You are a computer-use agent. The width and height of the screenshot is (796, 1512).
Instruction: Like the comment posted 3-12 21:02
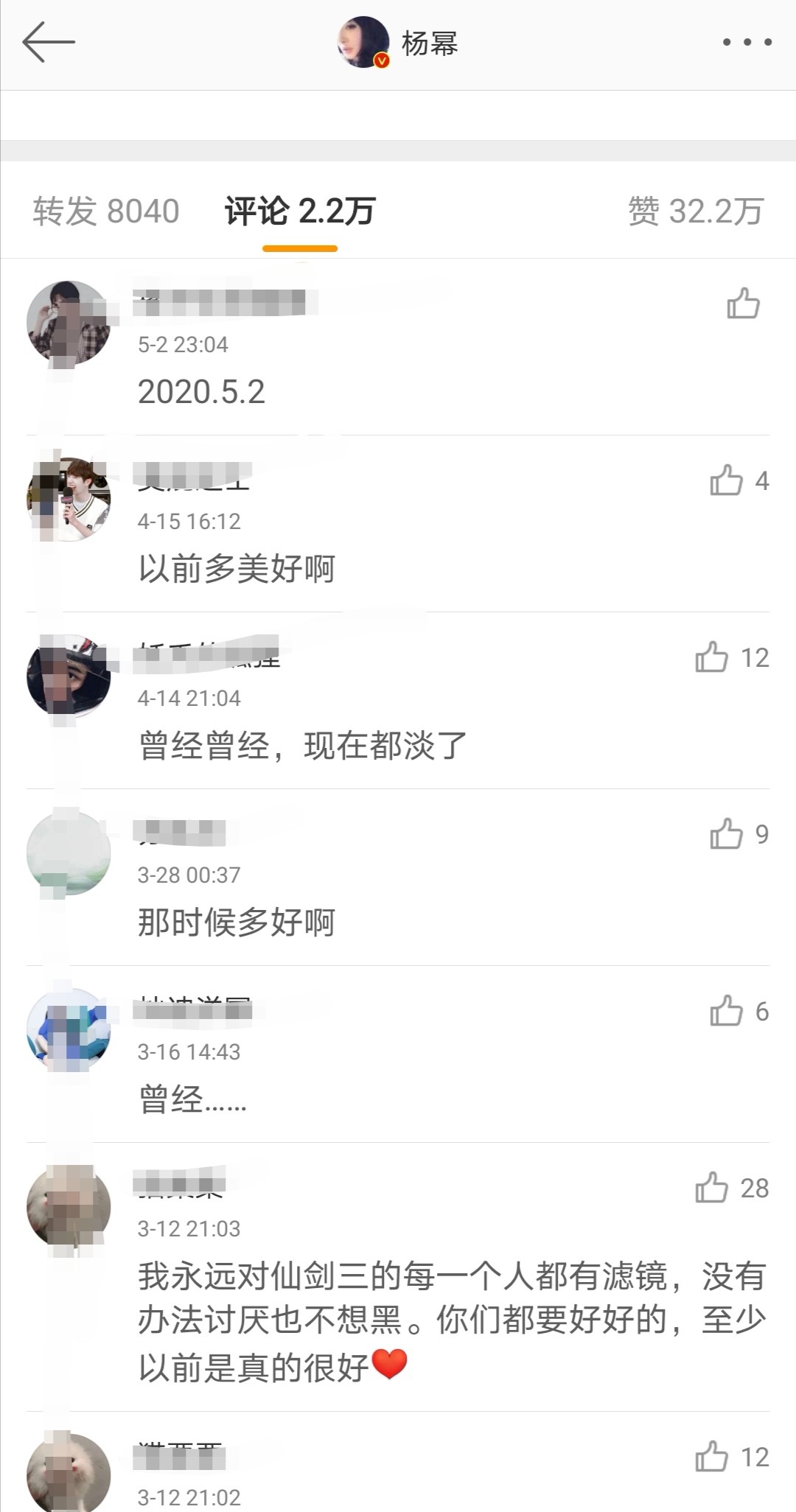712,1457
